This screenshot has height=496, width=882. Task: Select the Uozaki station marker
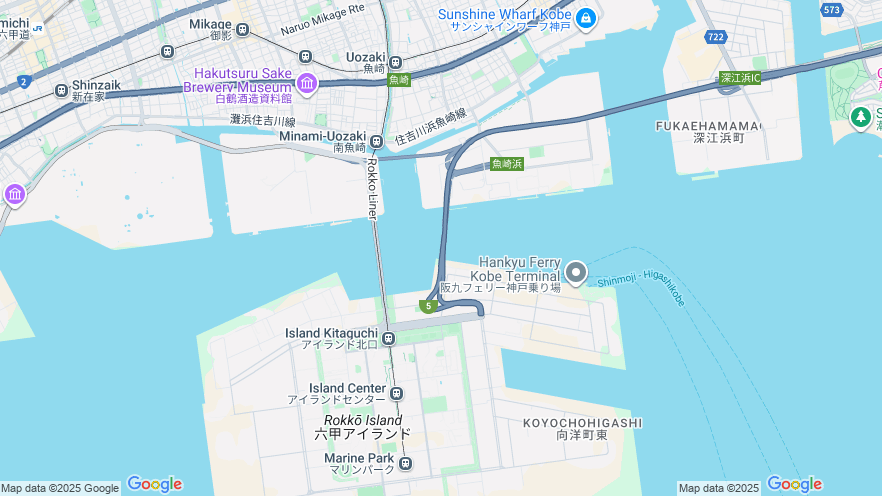[x=395, y=62]
